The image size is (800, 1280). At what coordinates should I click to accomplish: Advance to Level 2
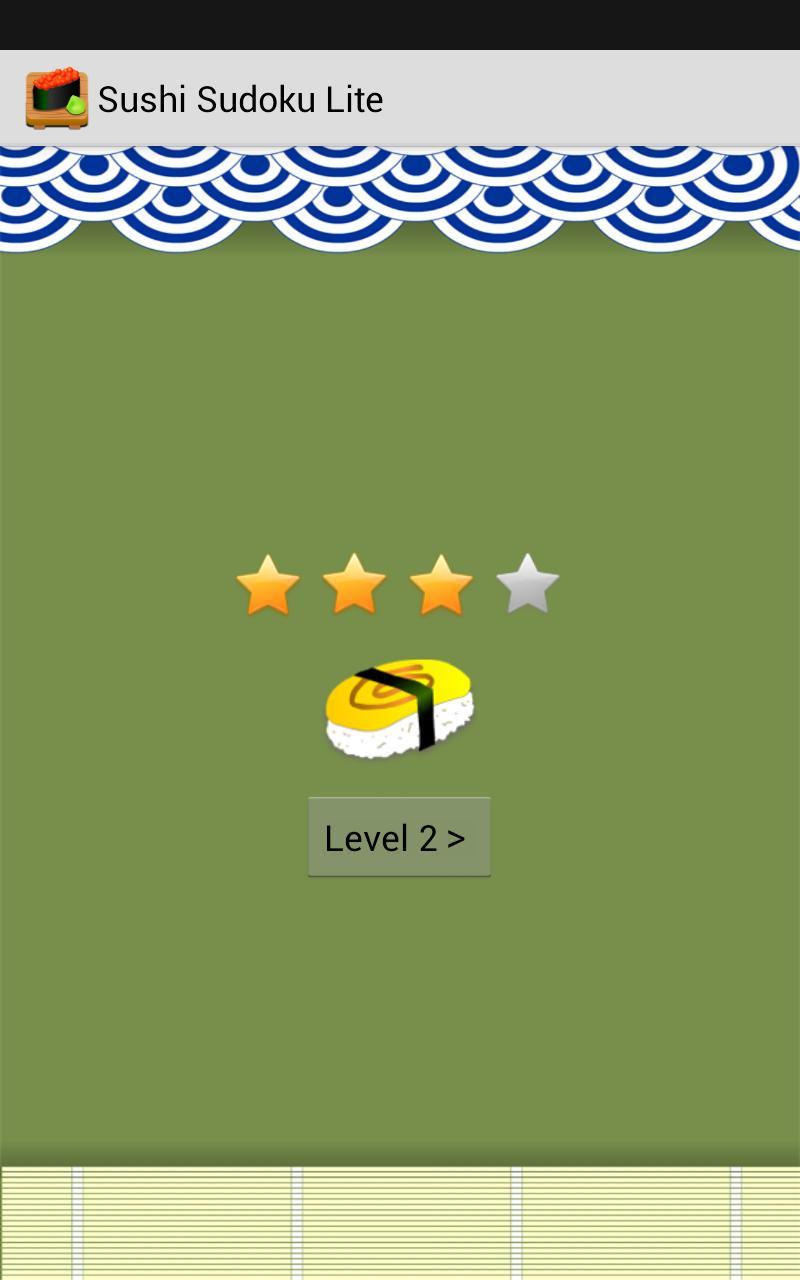399,837
